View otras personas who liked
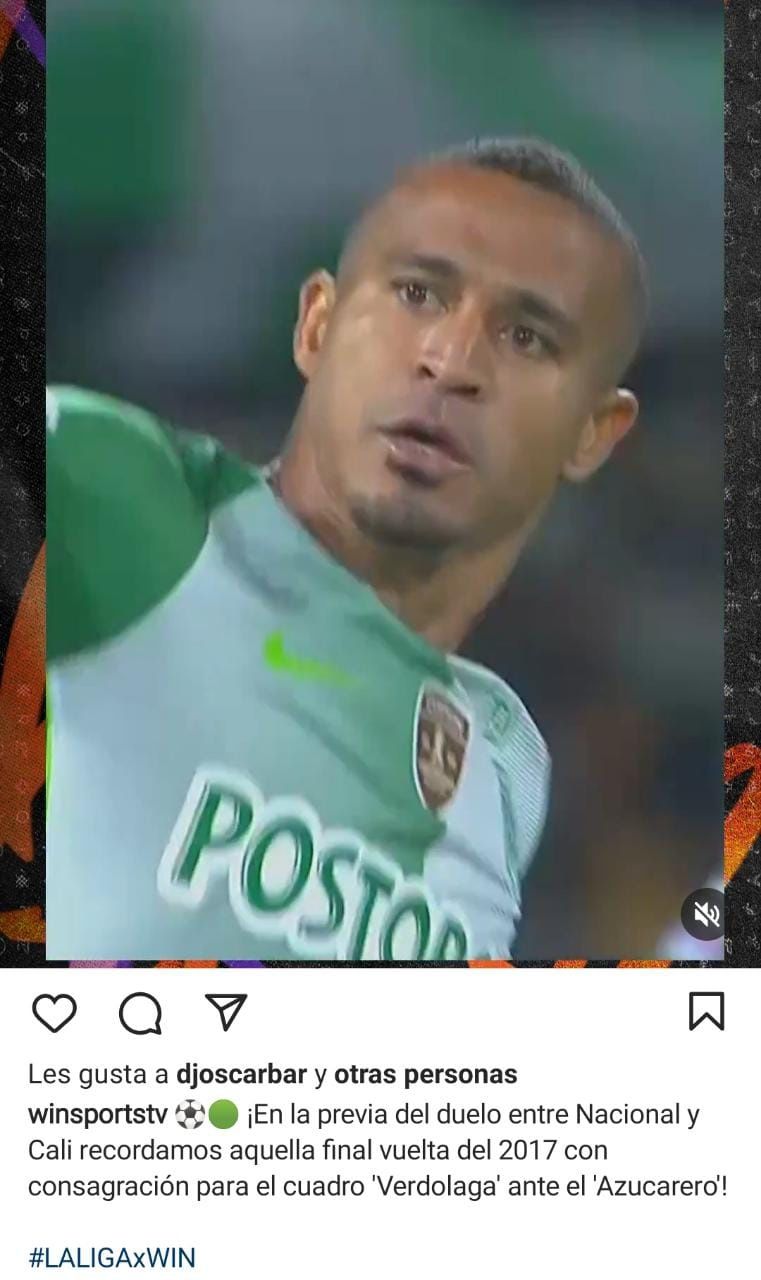The height and width of the screenshot is (1280, 761). coord(425,1075)
